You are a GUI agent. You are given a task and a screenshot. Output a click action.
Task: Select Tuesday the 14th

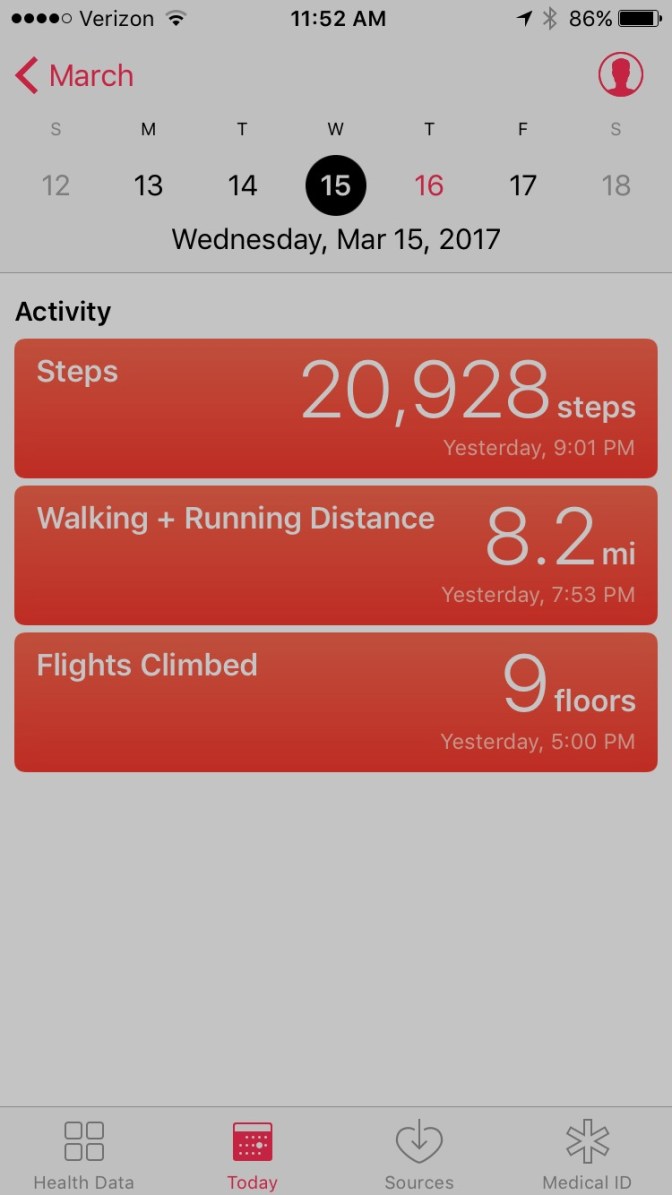point(242,185)
